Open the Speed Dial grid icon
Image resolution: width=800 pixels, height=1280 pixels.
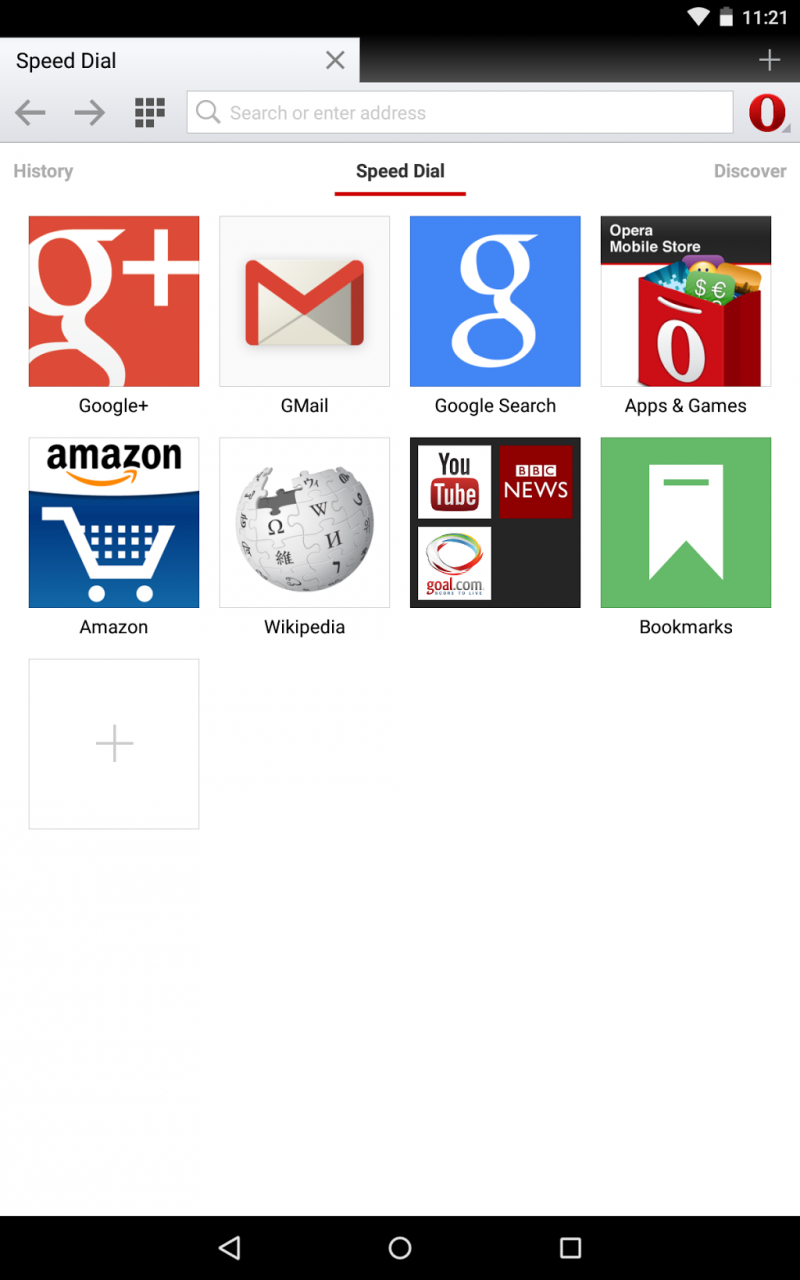[x=149, y=113]
